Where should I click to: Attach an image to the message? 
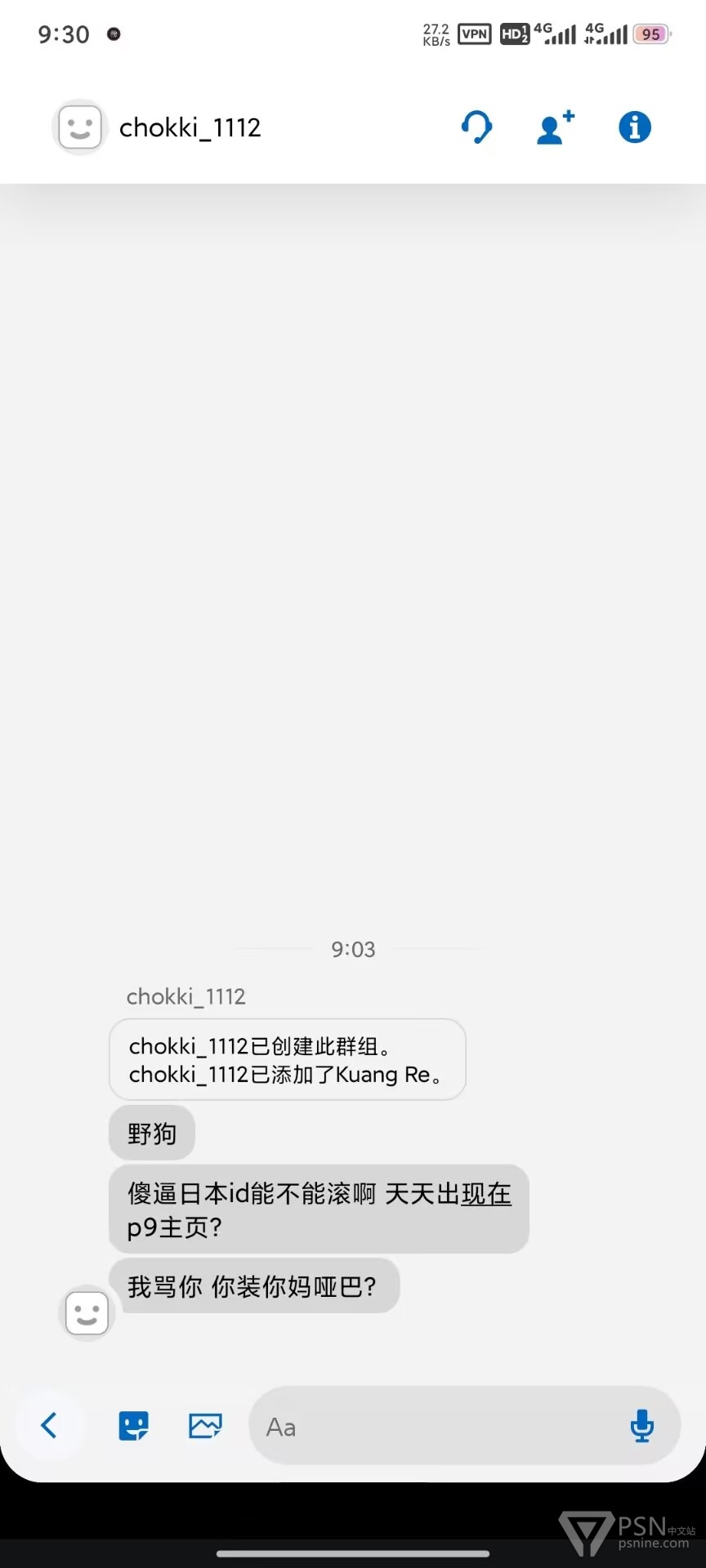pyautogui.click(x=205, y=1426)
